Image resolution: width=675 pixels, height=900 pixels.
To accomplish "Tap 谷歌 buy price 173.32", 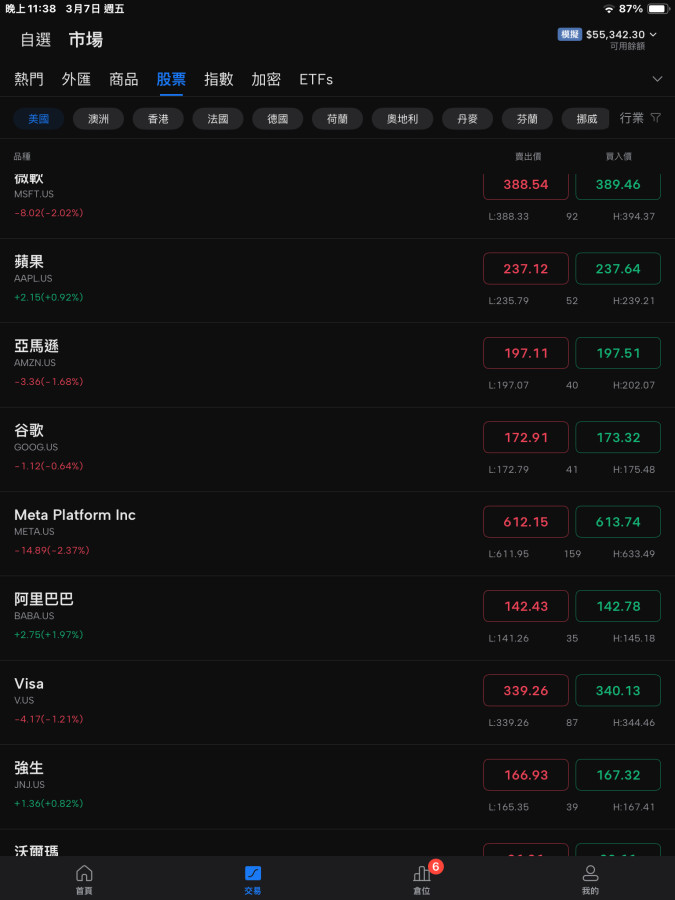I will [x=618, y=437].
